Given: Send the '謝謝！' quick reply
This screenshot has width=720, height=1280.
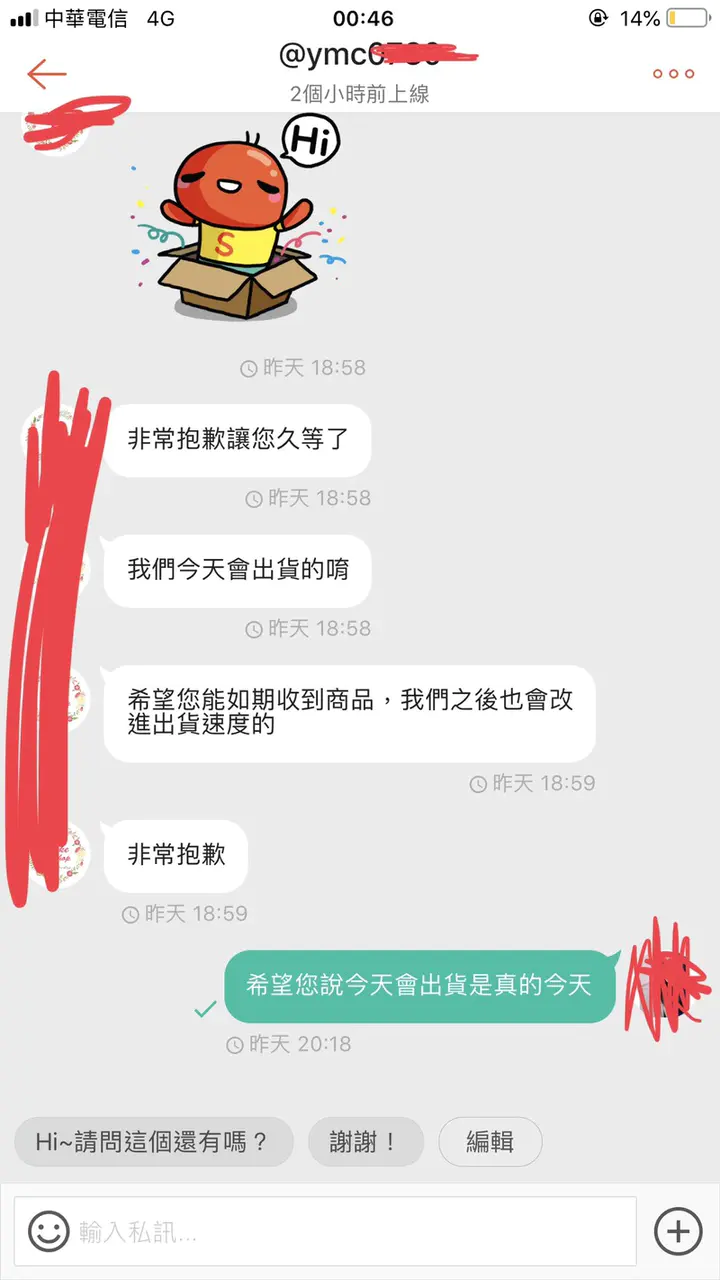Looking at the screenshot, I should click(x=364, y=1142).
